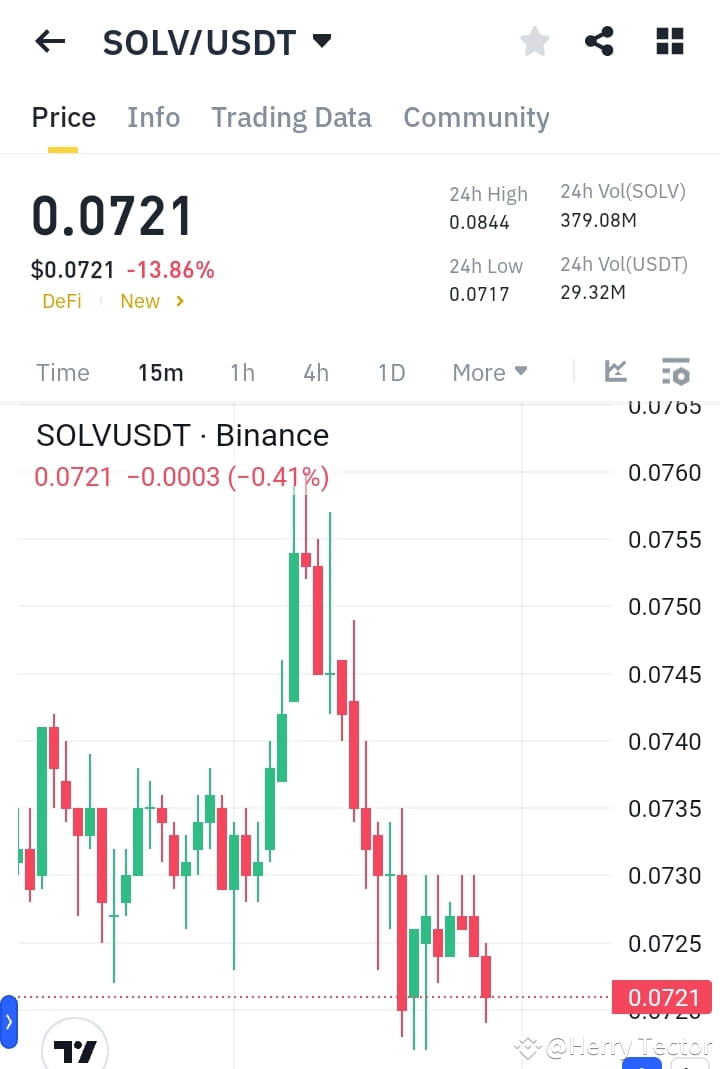Select the 1h chart interval
This screenshot has height=1069, width=720.
pyautogui.click(x=242, y=371)
